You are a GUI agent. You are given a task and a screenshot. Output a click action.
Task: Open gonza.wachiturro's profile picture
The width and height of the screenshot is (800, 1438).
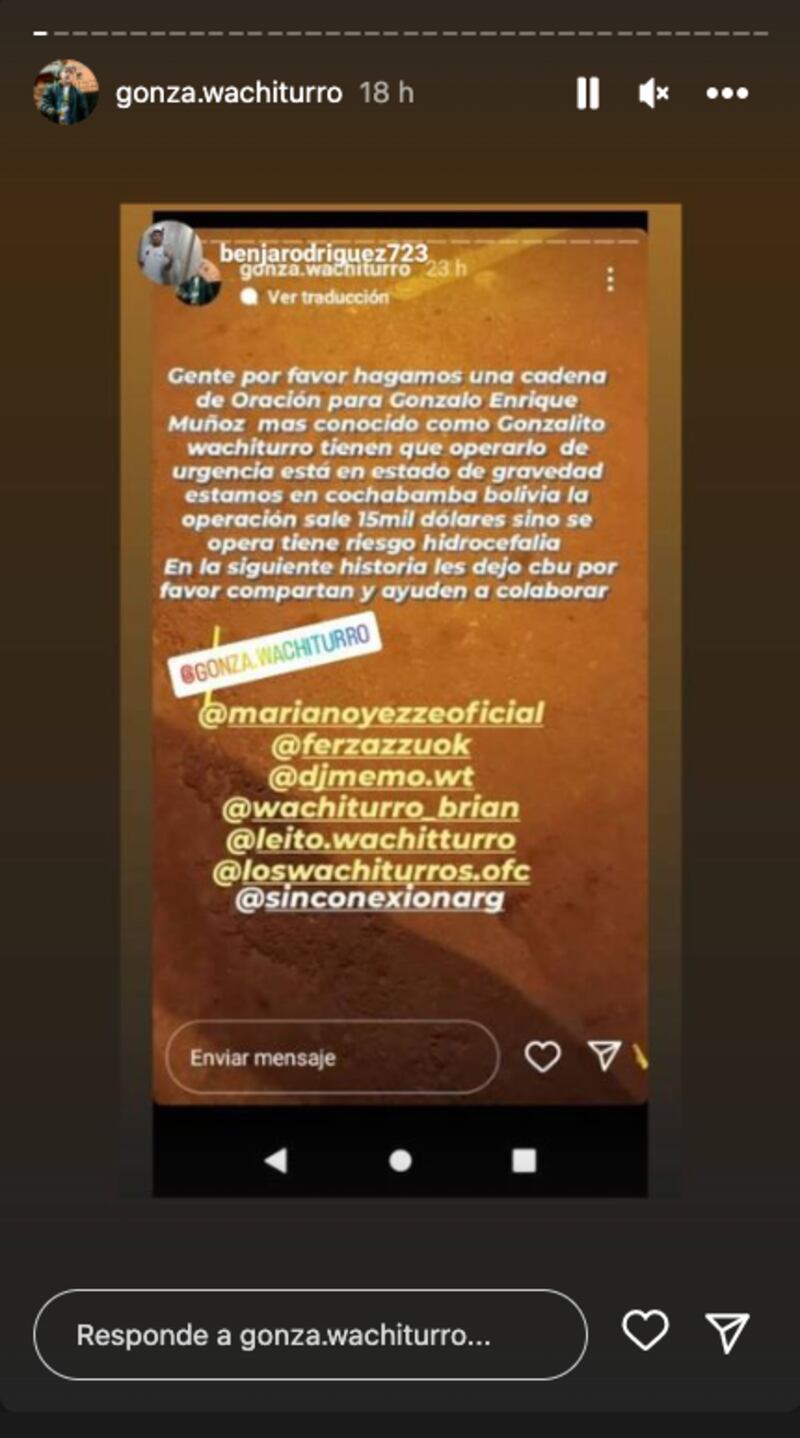[66, 92]
